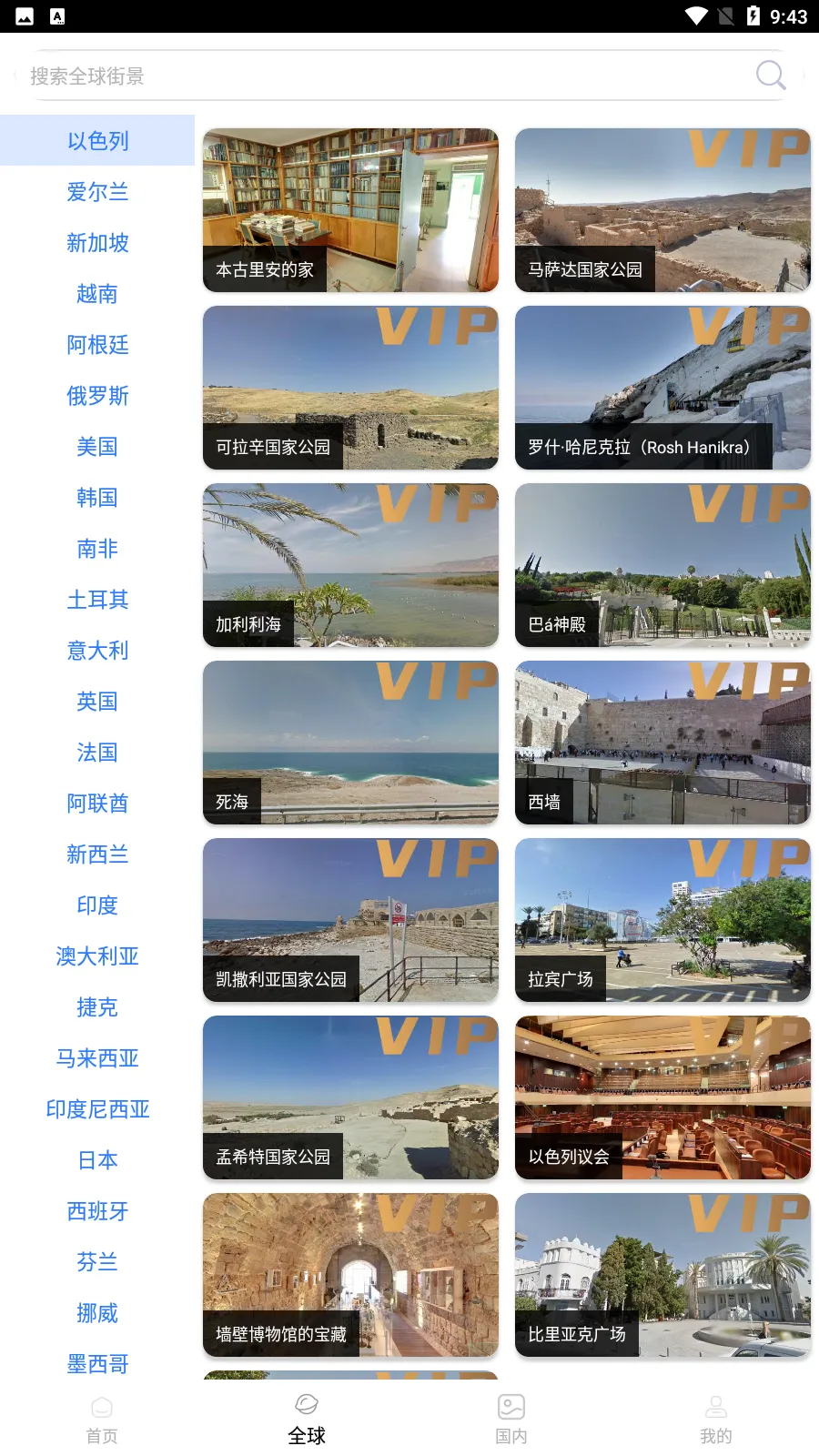Open 罗什·哈尼克拉 (Rosh Hanikra) card
Screen dimensions: 819x1456
tap(662, 388)
